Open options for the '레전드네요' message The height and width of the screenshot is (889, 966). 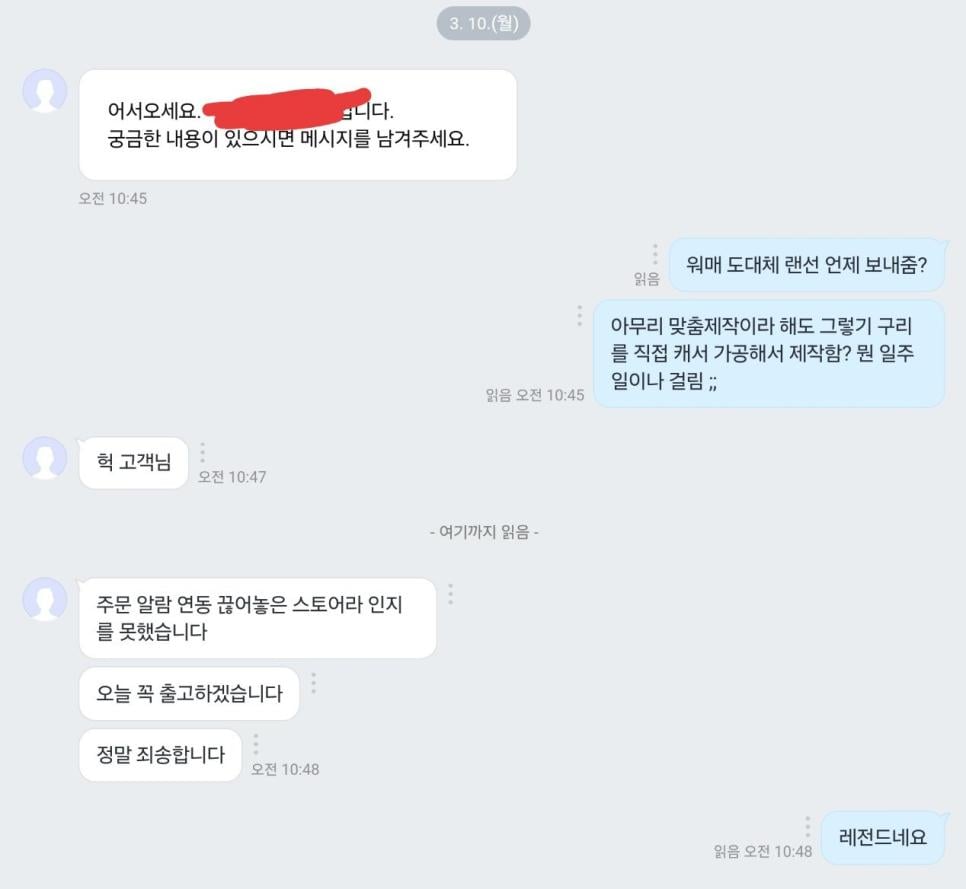click(807, 827)
